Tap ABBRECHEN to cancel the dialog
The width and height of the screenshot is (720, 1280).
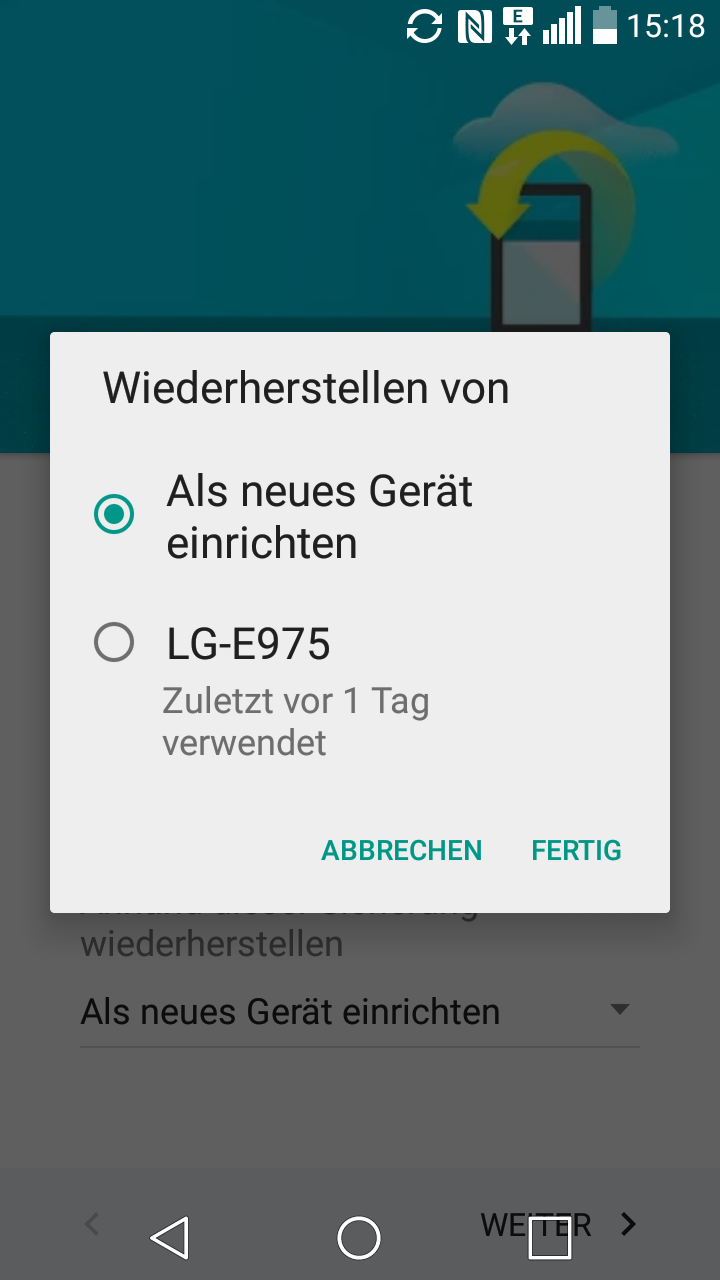[401, 850]
